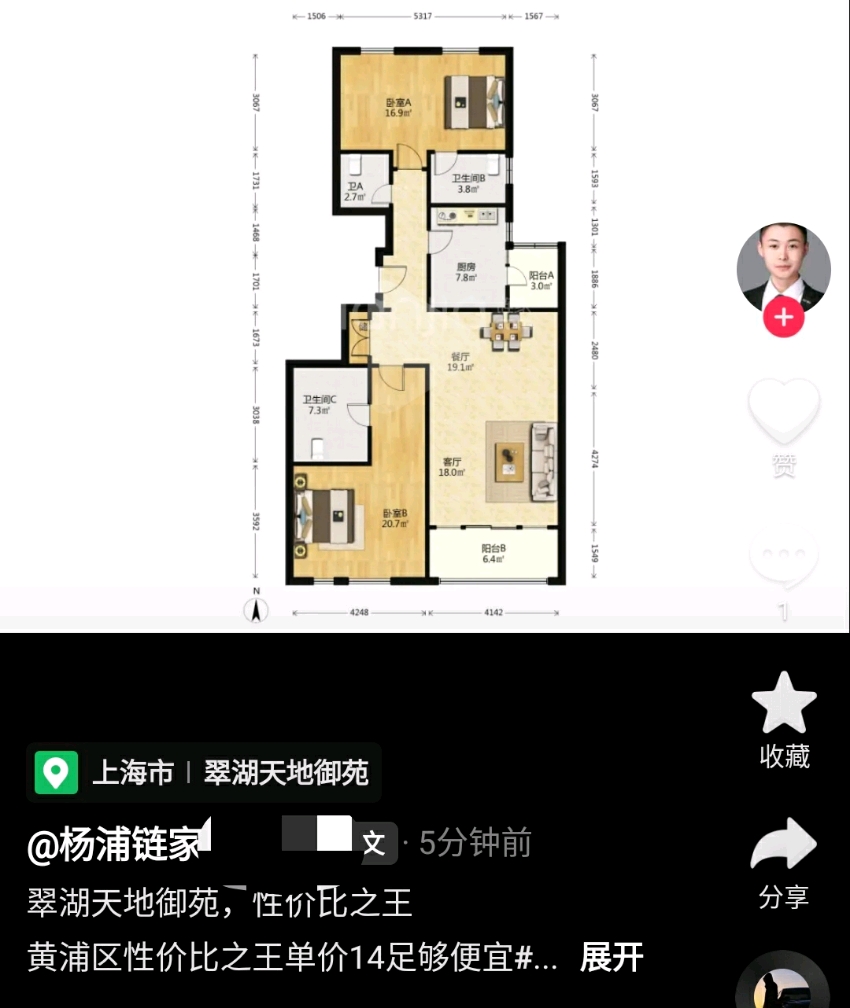Open the poster's profile avatar
Screen dimensions: 850x1008
(x=783, y=267)
